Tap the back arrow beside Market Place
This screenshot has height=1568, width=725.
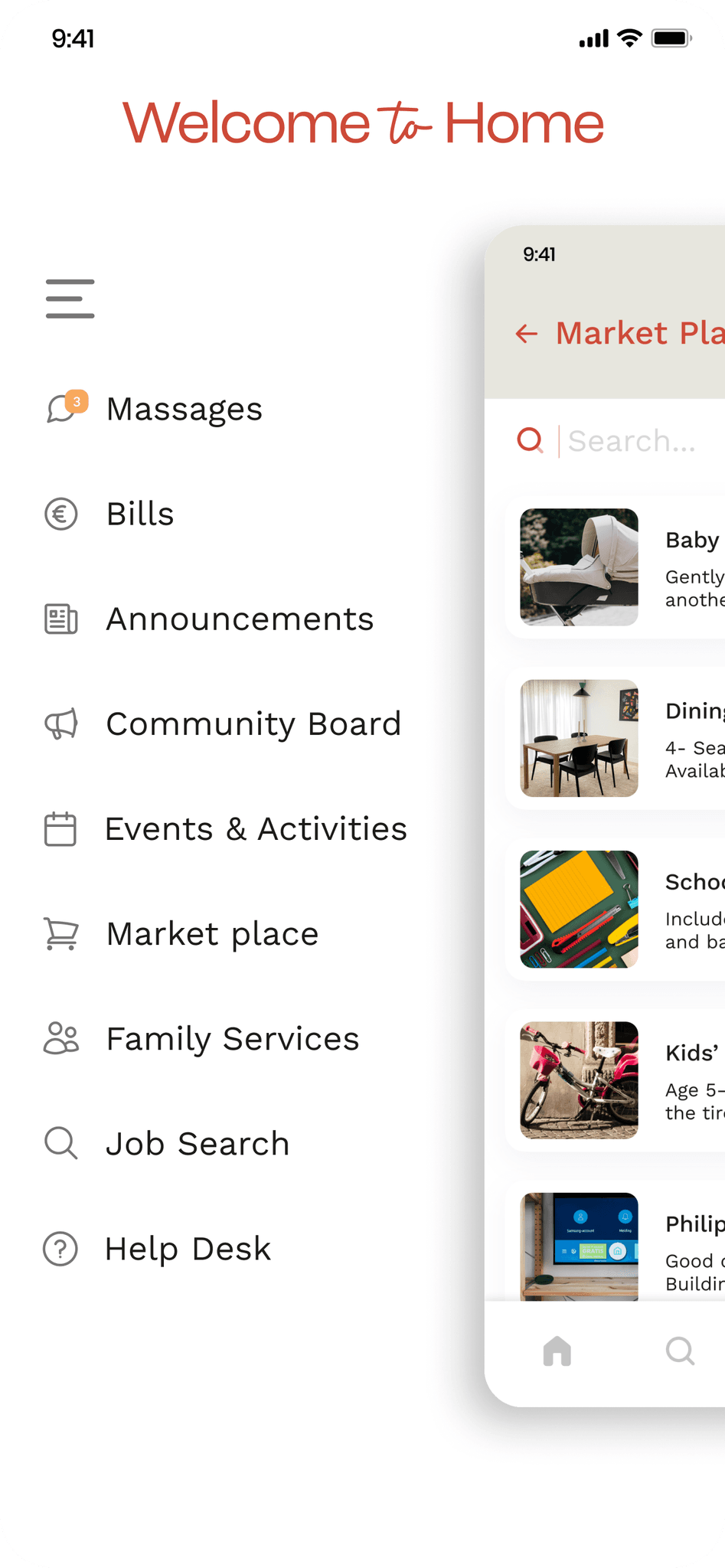tap(527, 334)
